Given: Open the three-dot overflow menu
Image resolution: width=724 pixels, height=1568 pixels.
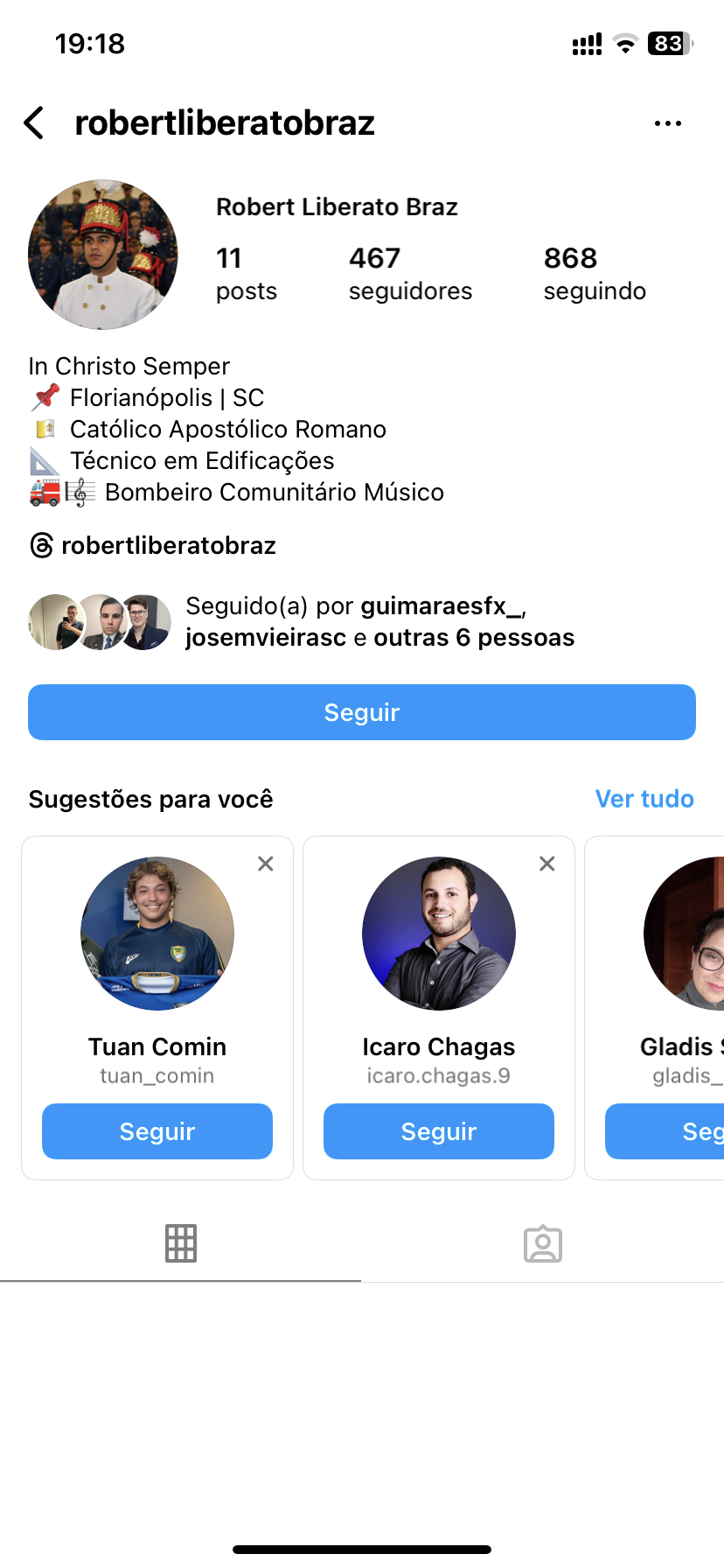Looking at the screenshot, I should tap(667, 123).
